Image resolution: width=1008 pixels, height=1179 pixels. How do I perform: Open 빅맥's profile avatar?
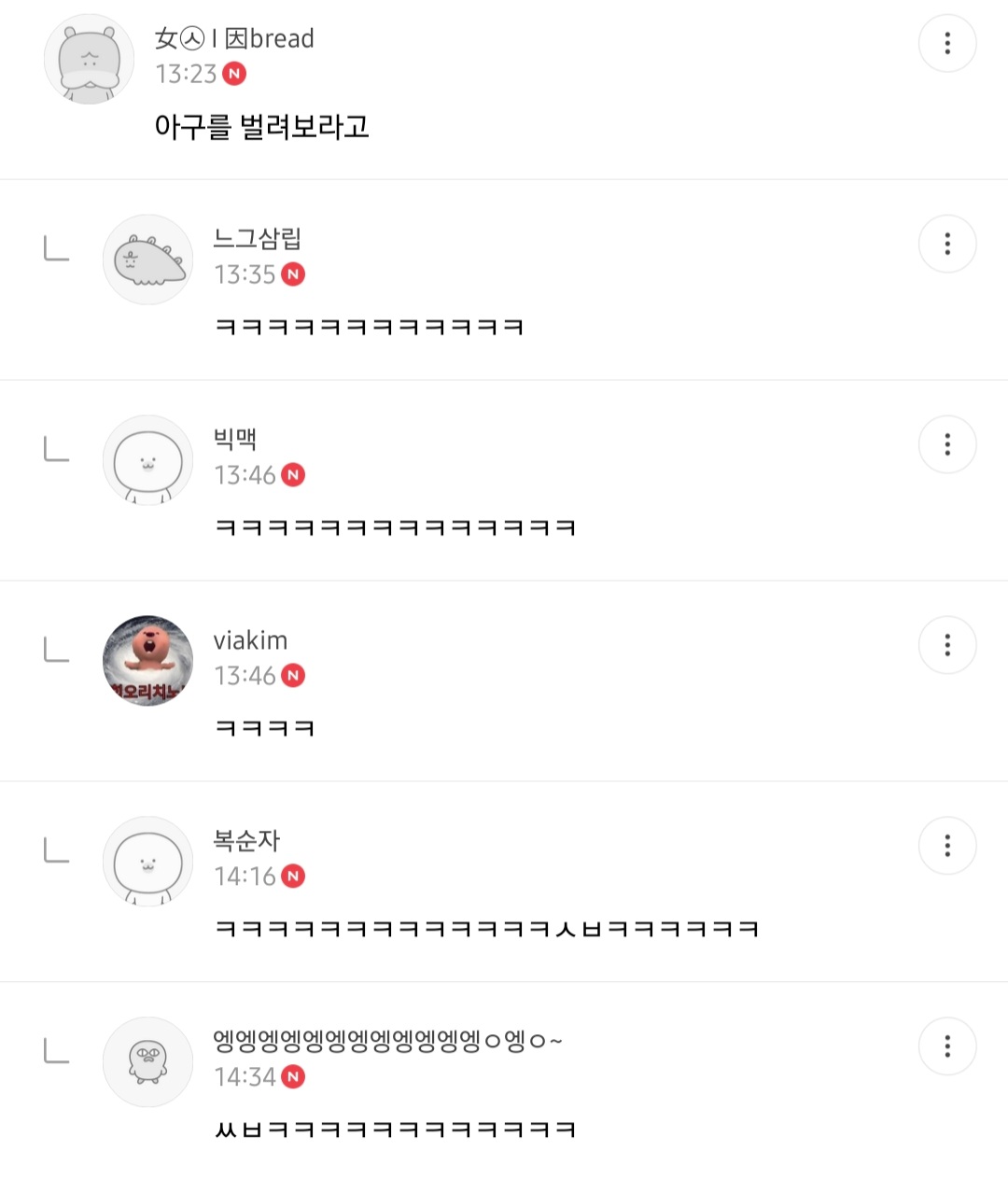pos(147,460)
